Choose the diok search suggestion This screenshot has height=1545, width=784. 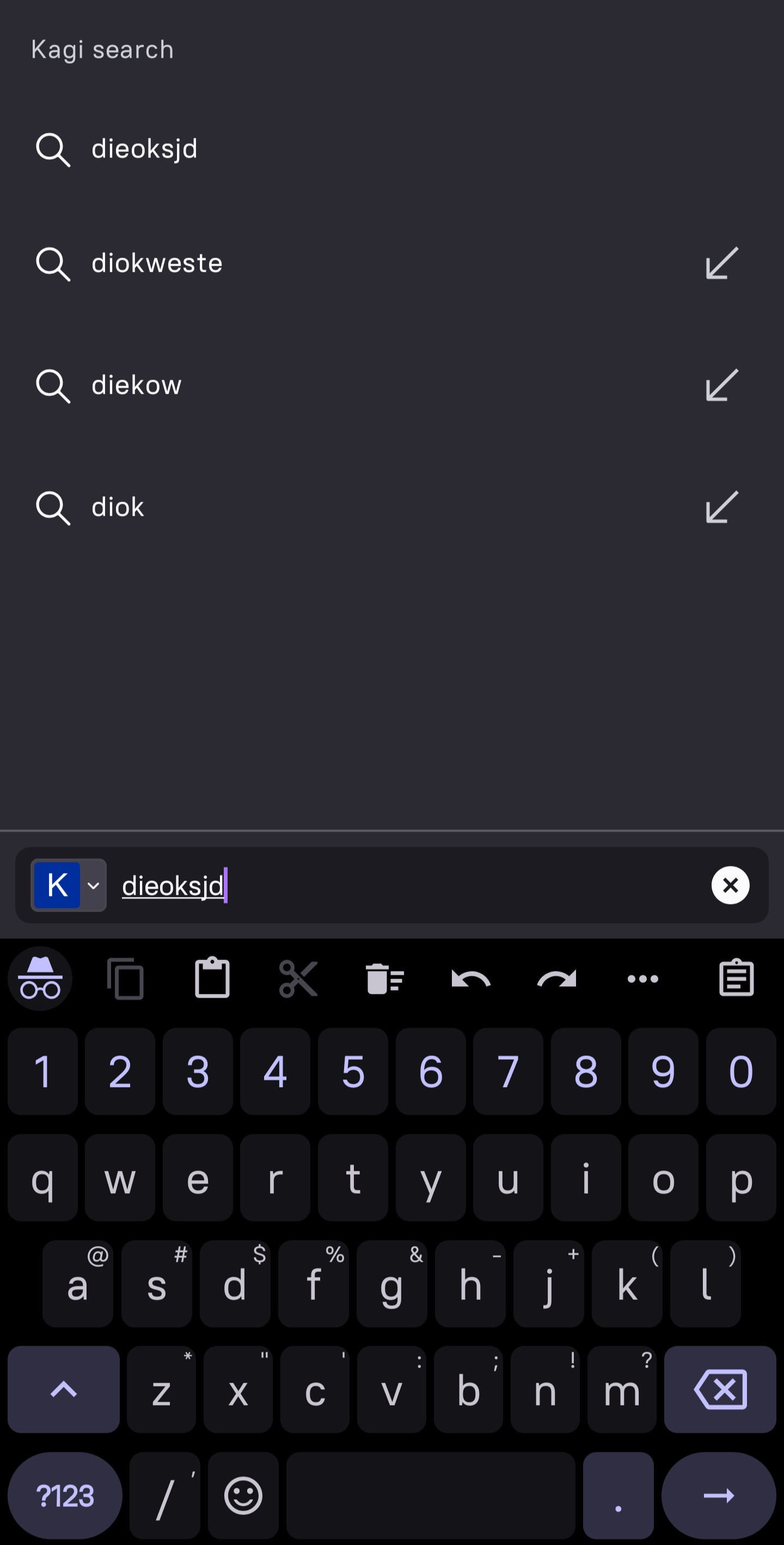point(118,508)
